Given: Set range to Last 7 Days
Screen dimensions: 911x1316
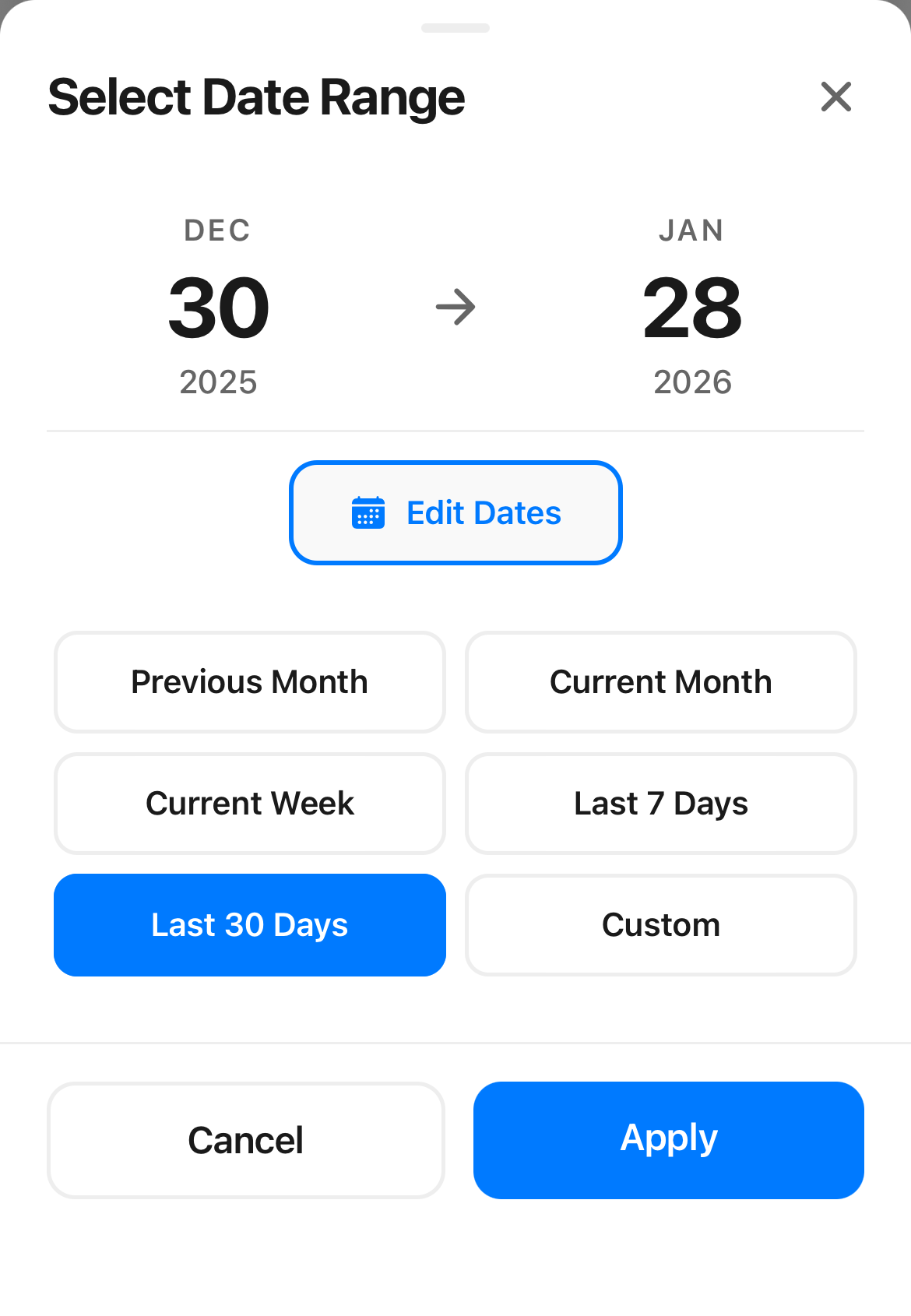Looking at the screenshot, I should (660, 804).
